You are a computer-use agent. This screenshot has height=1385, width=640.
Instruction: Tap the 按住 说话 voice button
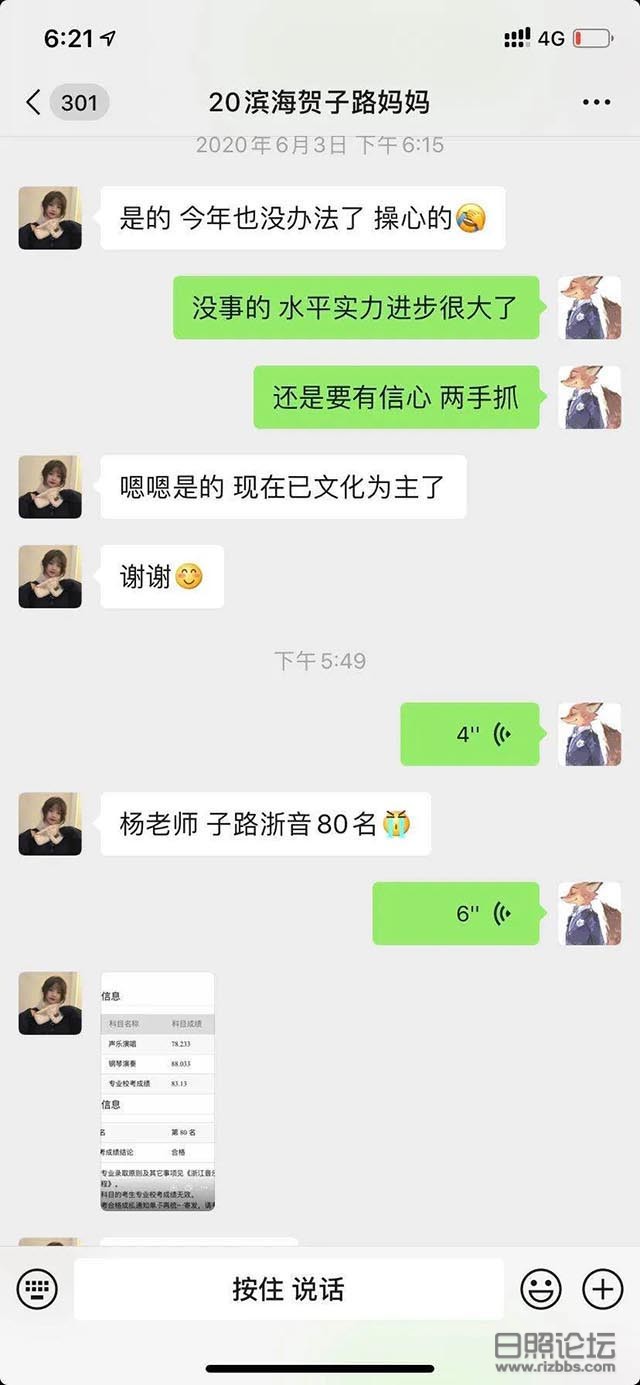[288, 1289]
